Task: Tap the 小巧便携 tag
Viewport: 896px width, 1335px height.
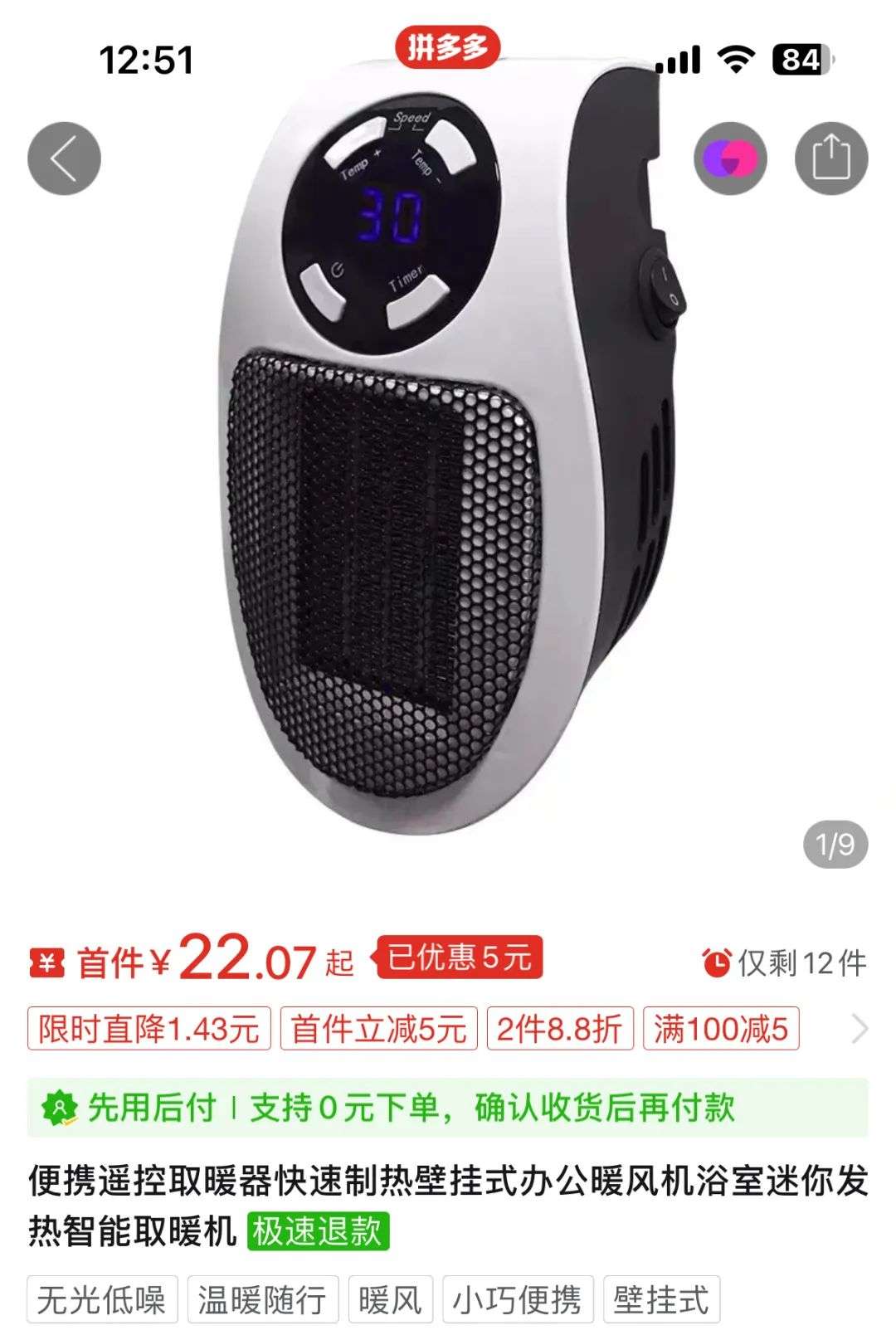Action: 518,1299
